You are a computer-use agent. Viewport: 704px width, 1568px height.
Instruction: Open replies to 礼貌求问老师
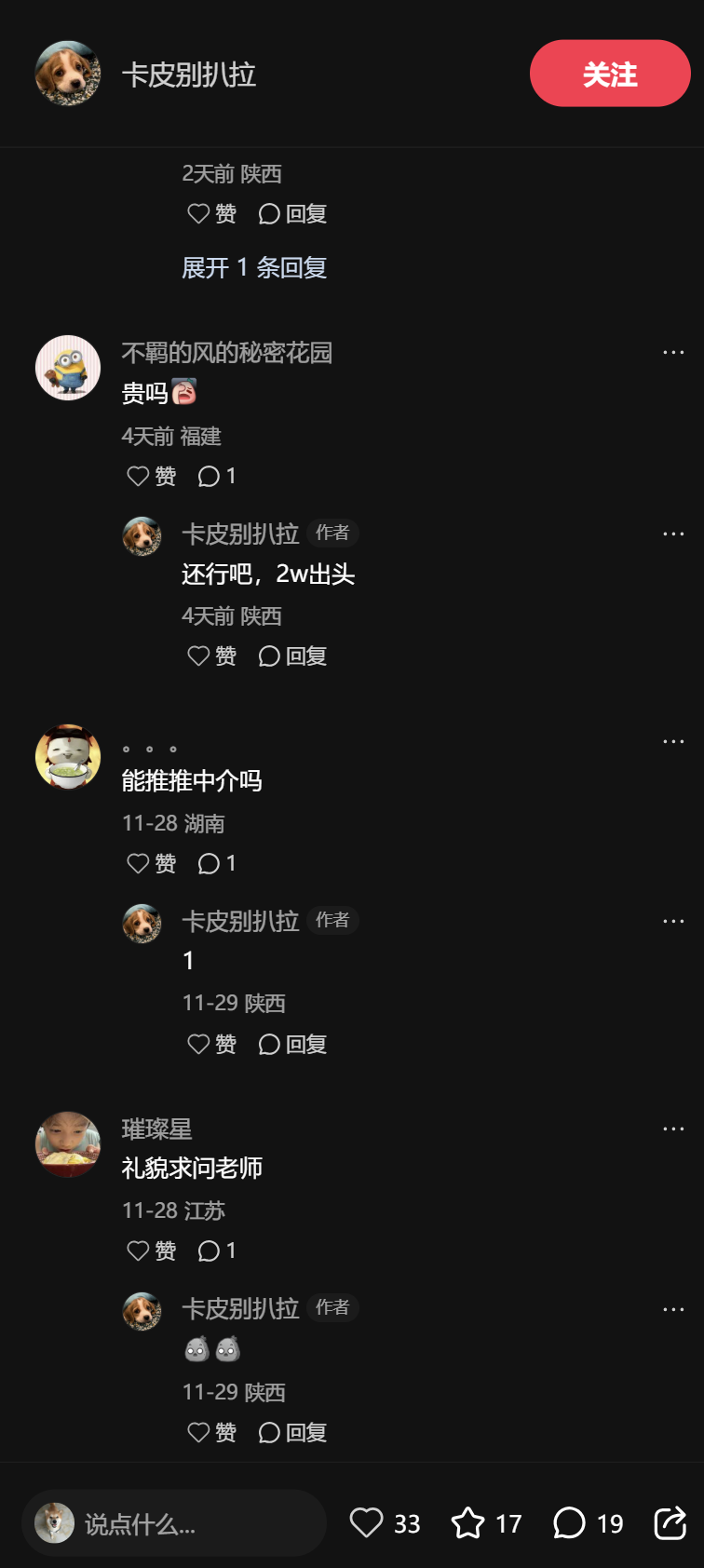217,1250
